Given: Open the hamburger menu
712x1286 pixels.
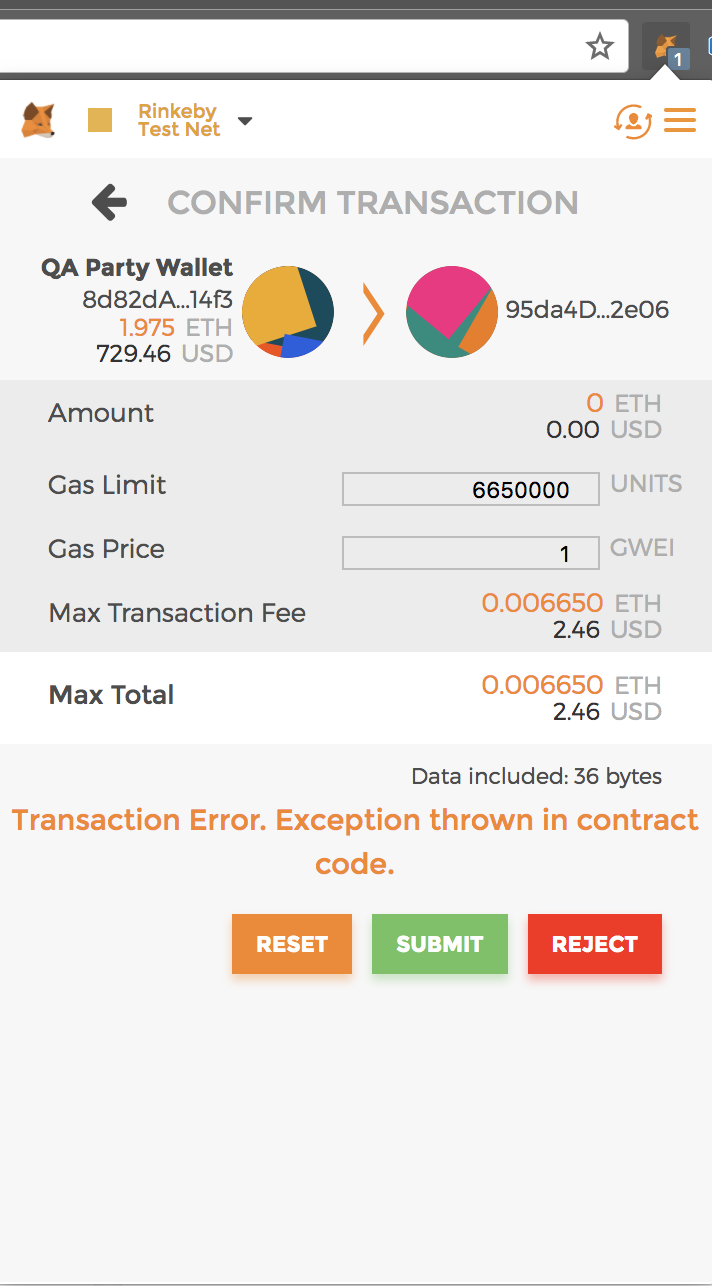Looking at the screenshot, I should (680, 121).
